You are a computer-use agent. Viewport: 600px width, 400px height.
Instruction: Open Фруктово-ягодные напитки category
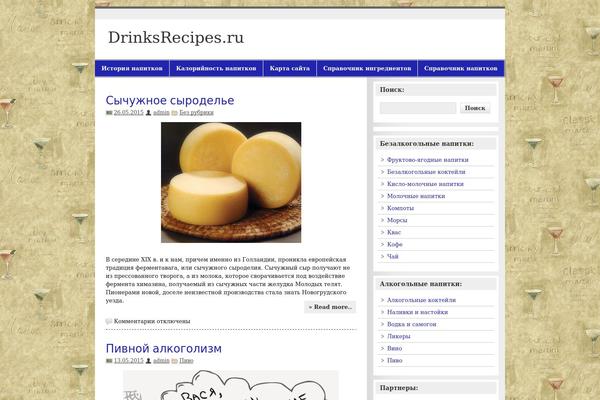pos(427,160)
